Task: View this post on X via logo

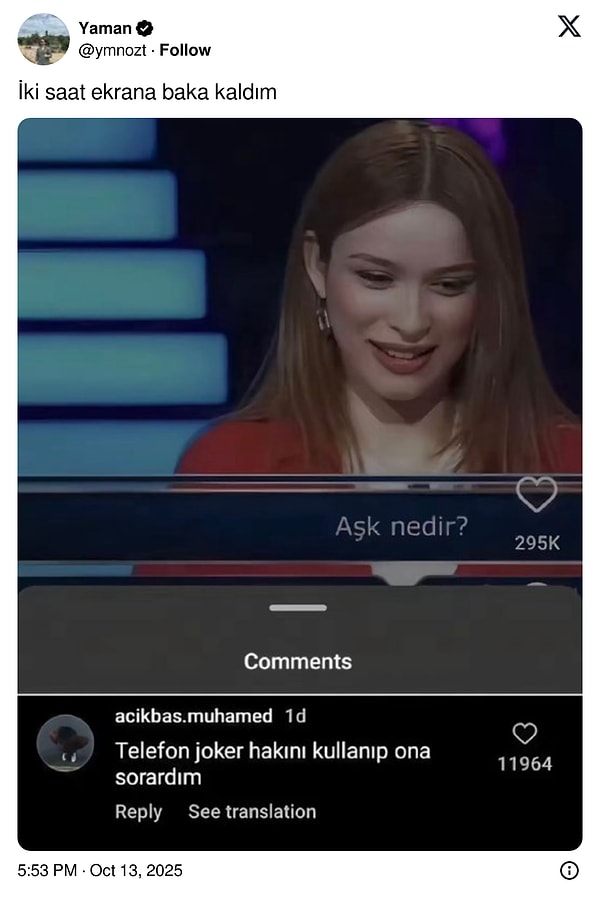Action: 569,27
